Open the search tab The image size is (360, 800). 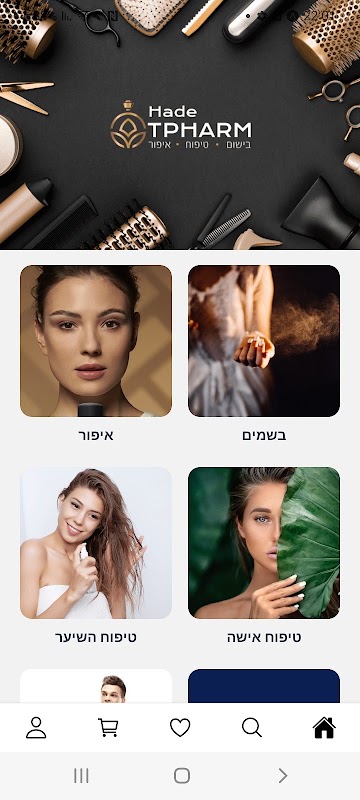click(x=252, y=728)
